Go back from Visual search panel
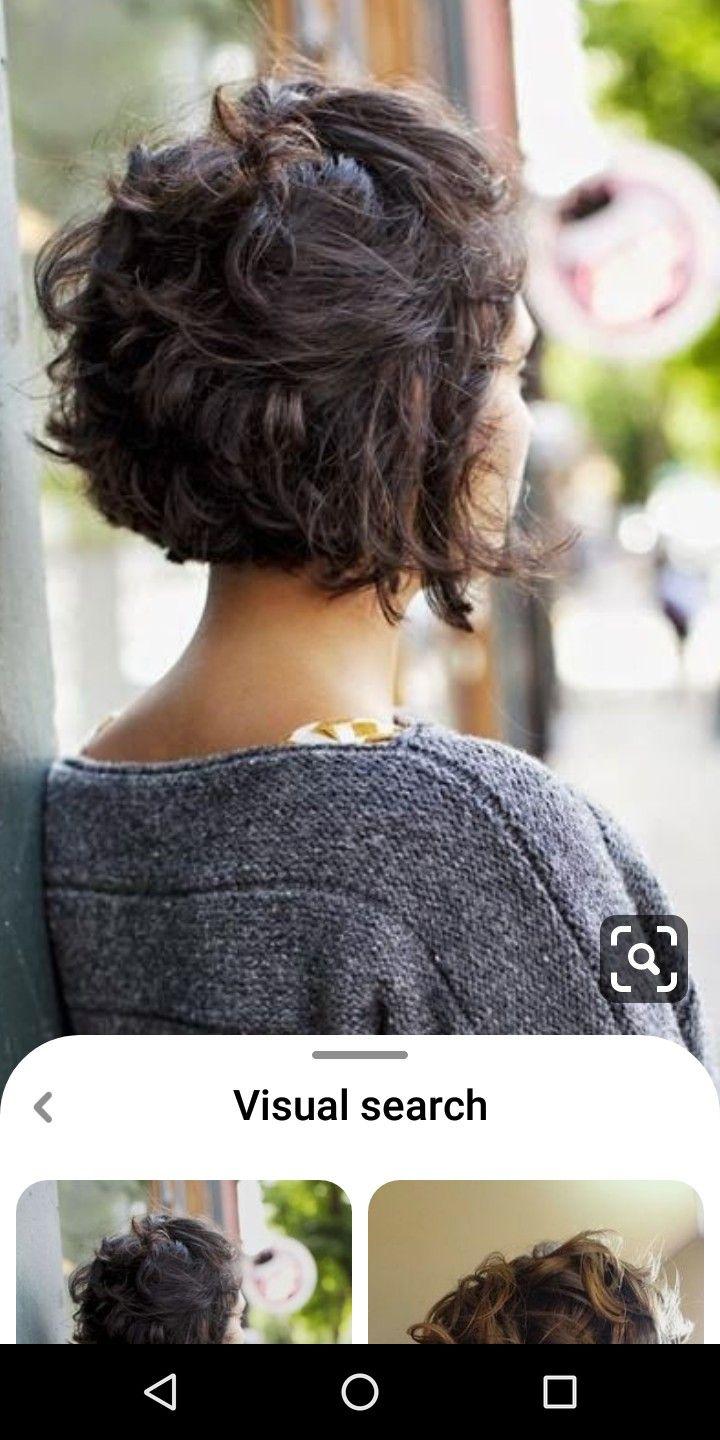720x1440 pixels. pyautogui.click(x=43, y=1107)
